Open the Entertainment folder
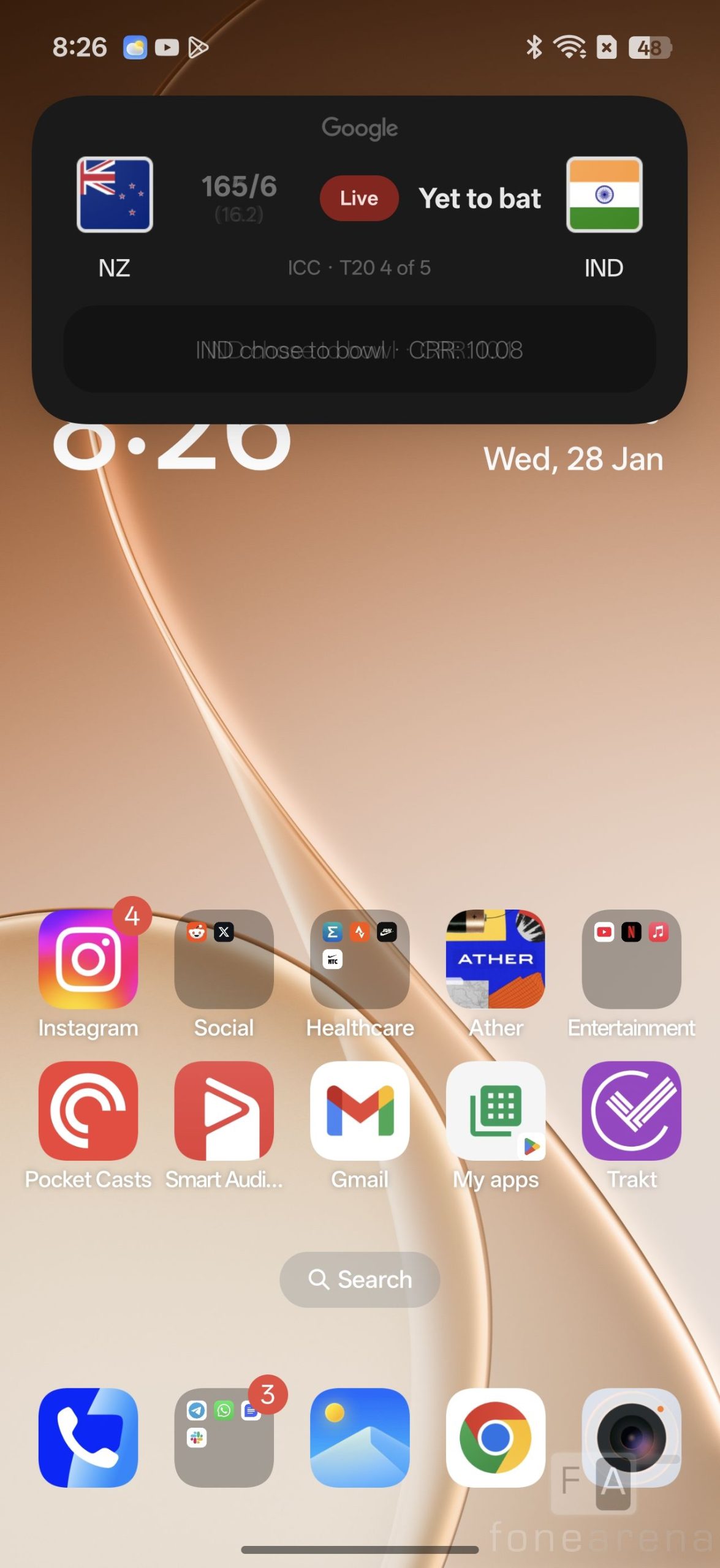Viewport: 720px width, 1568px height. pos(631,959)
